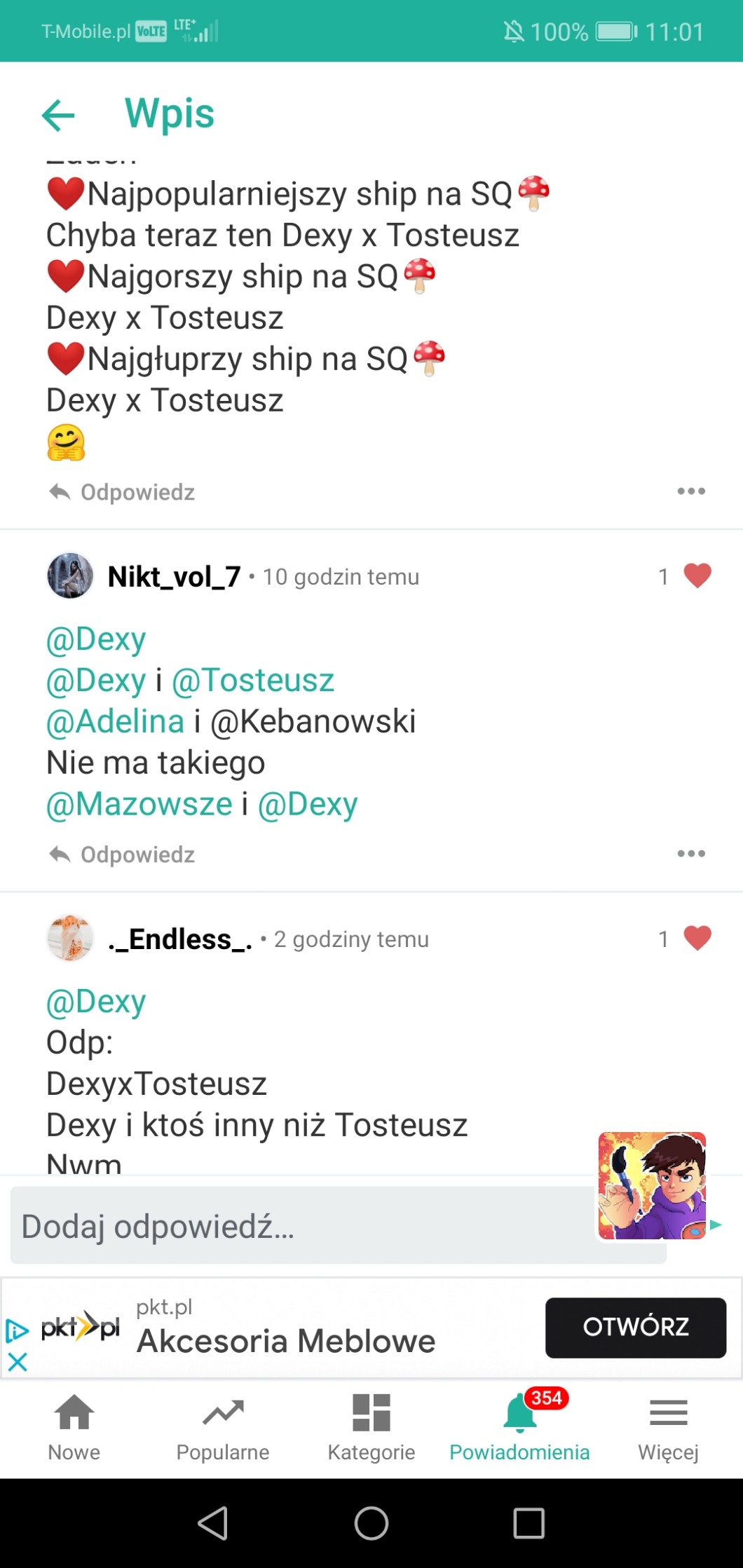
Task: Open the Kategorie tab
Action: 371,1426
